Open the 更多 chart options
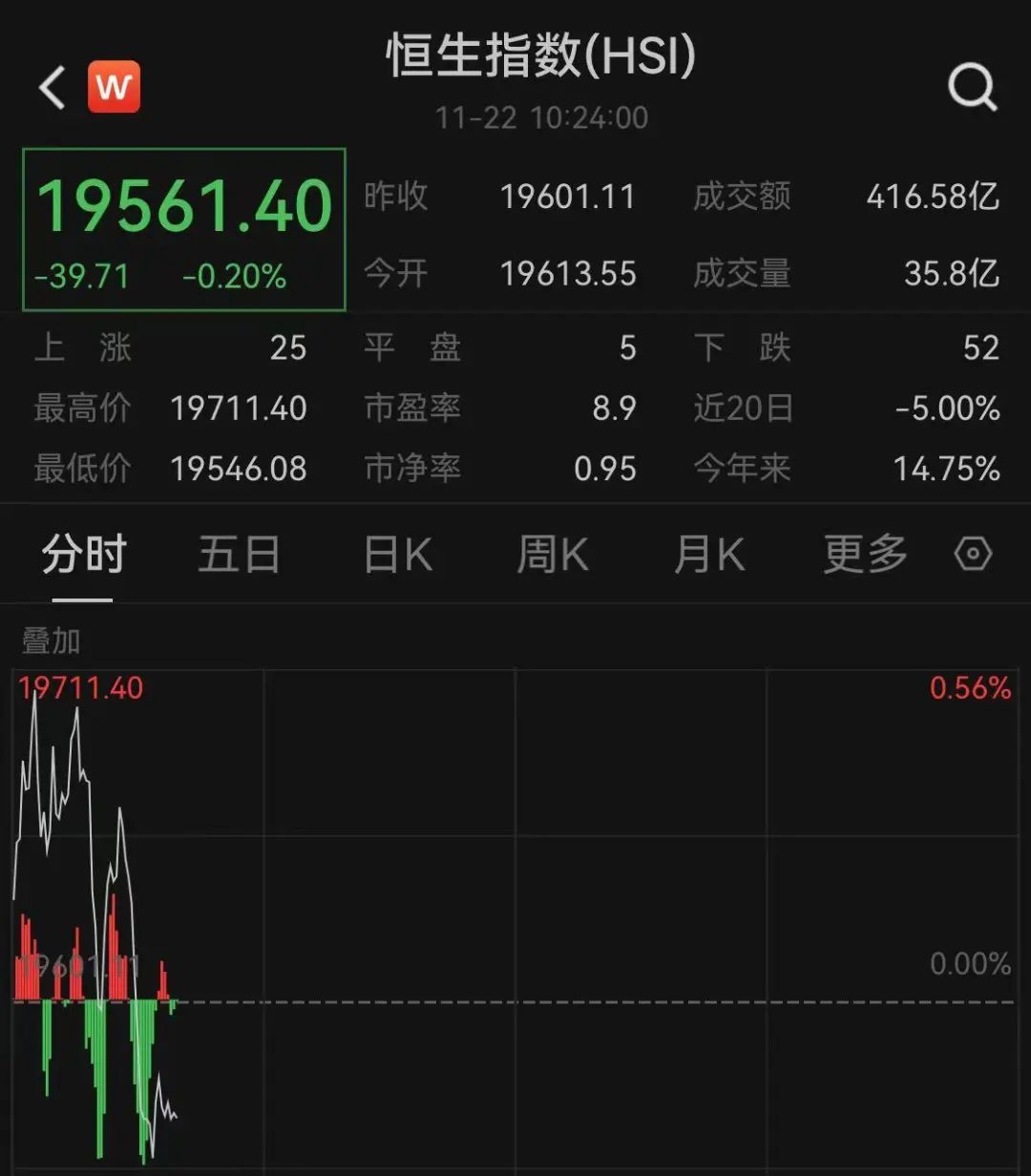Image resolution: width=1031 pixels, height=1176 pixels. pyautogui.click(x=865, y=555)
